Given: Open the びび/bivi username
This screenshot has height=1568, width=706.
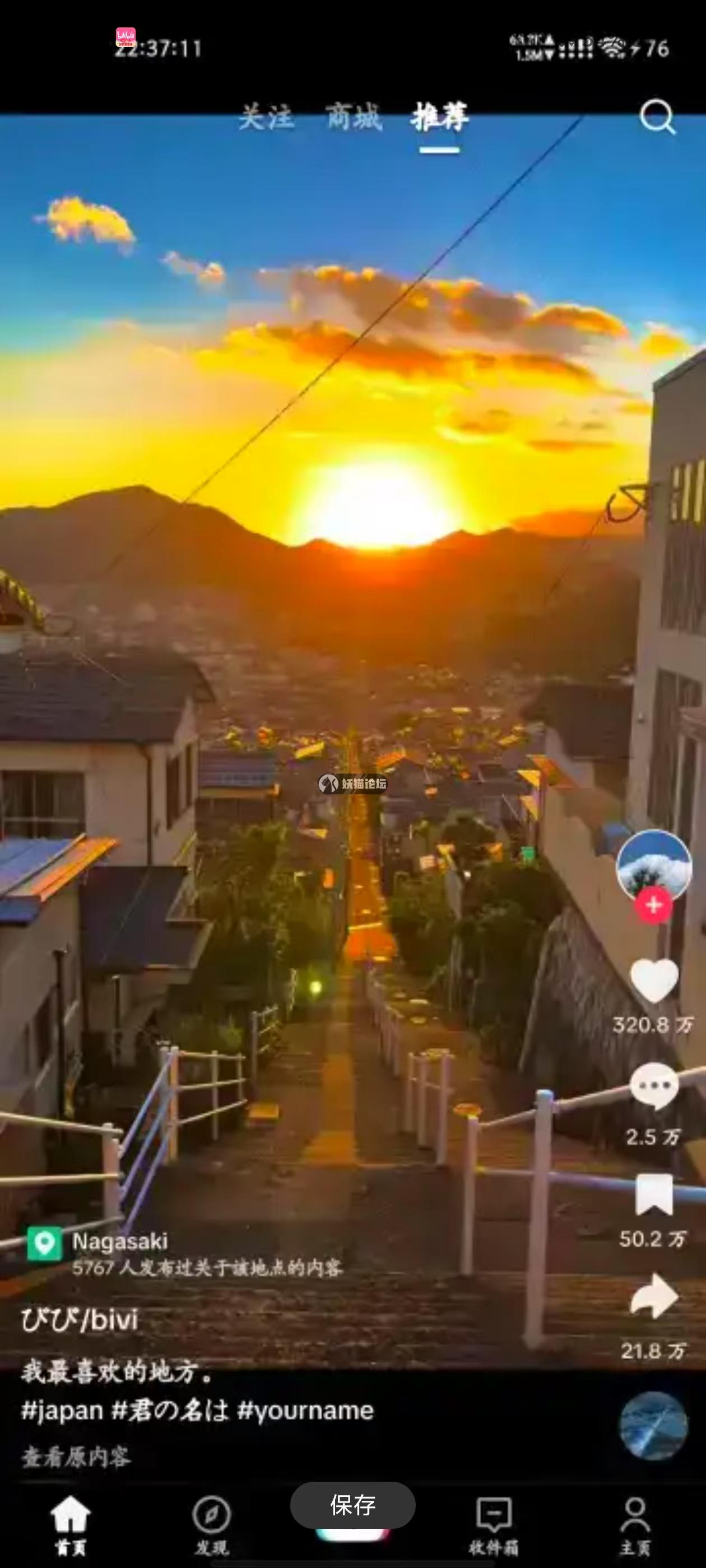Looking at the screenshot, I should [79, 1320].
